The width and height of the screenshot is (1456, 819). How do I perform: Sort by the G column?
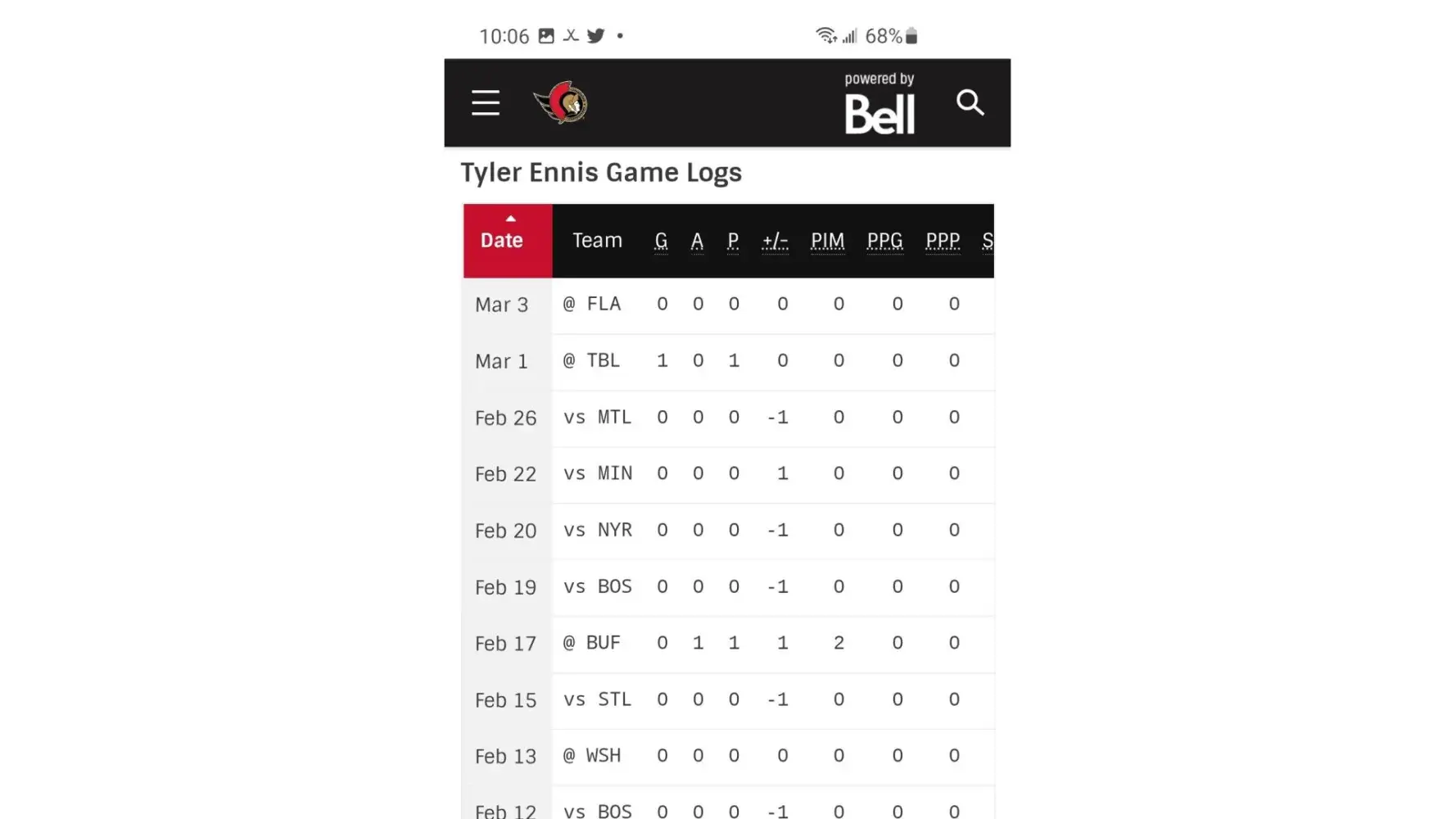tap(661, 241)
